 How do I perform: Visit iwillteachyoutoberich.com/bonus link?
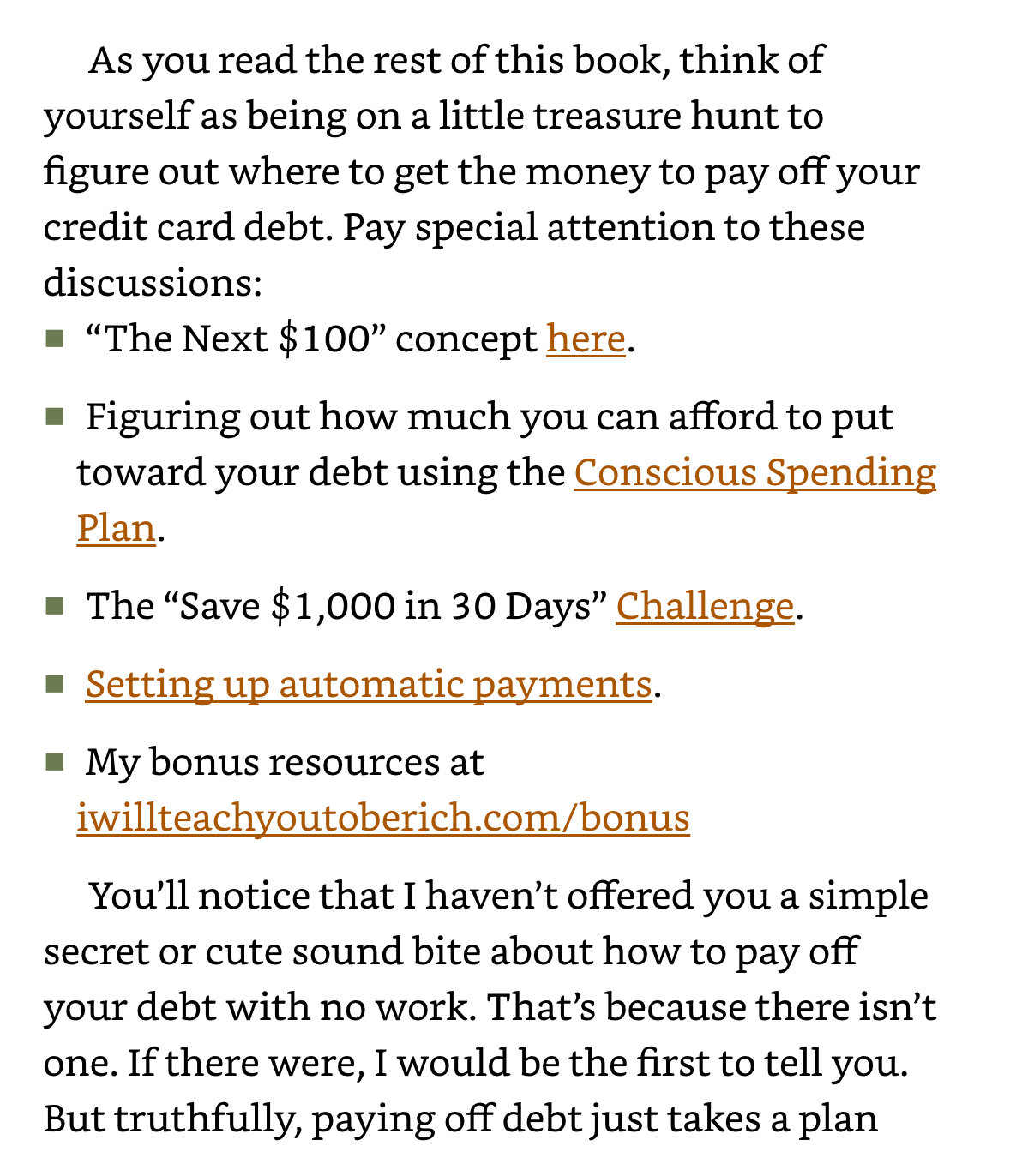tap(382, 818)
